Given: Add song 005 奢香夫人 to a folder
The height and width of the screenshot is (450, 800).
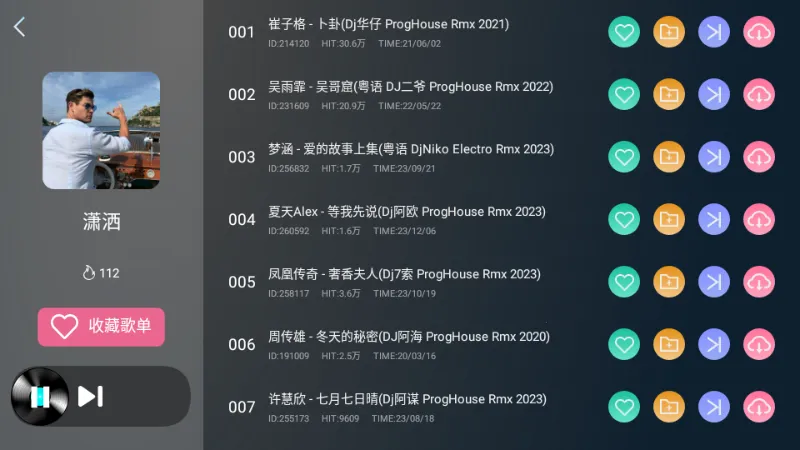Looking at the screenshot, I should click(x=668, y=282).
